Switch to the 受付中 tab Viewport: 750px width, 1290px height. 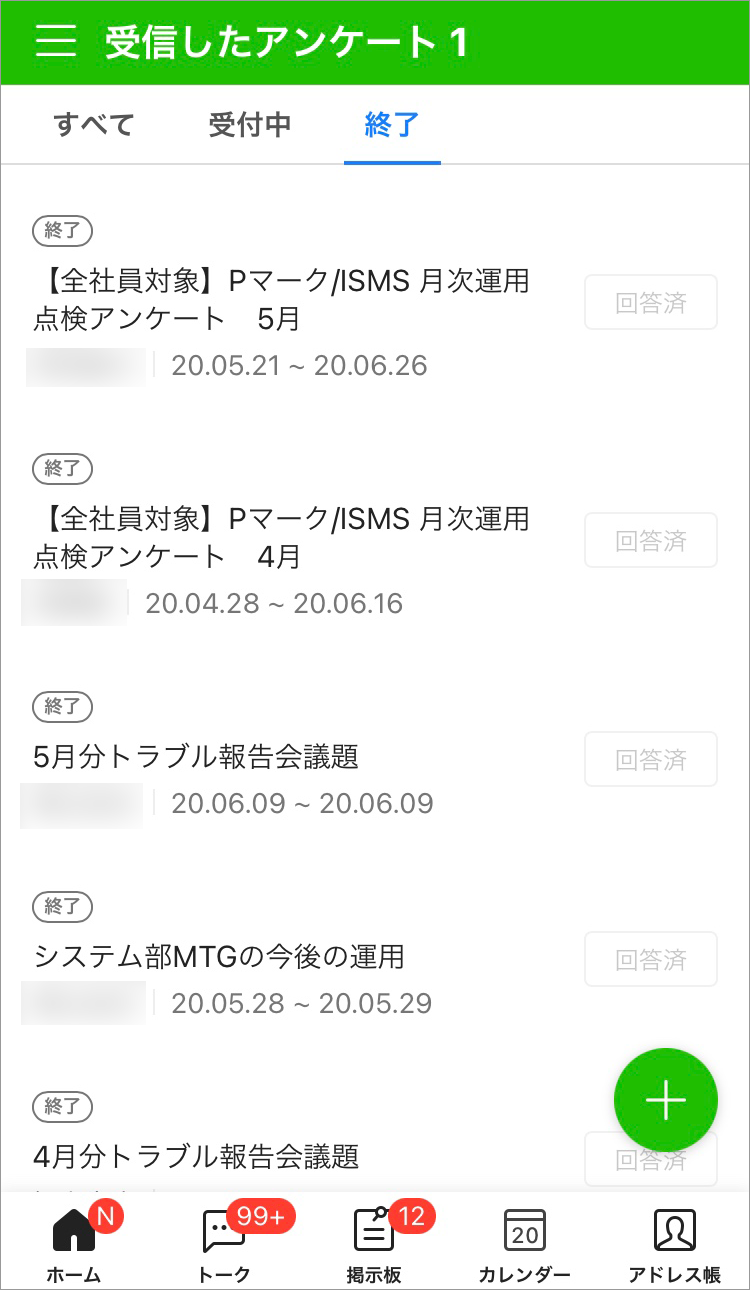[250, 125]
